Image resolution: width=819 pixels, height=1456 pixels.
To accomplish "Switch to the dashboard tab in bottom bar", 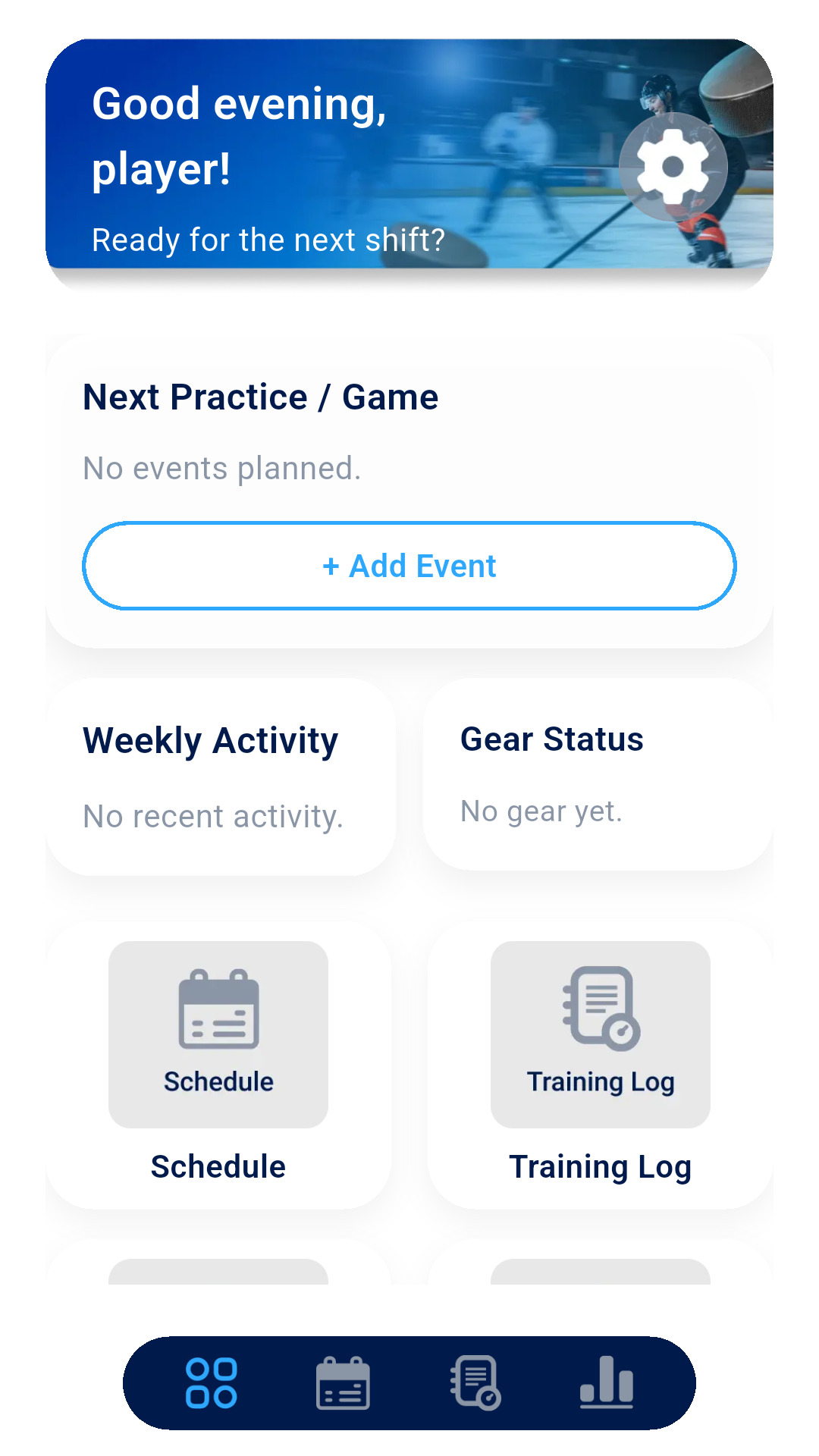I will 212,1382.
